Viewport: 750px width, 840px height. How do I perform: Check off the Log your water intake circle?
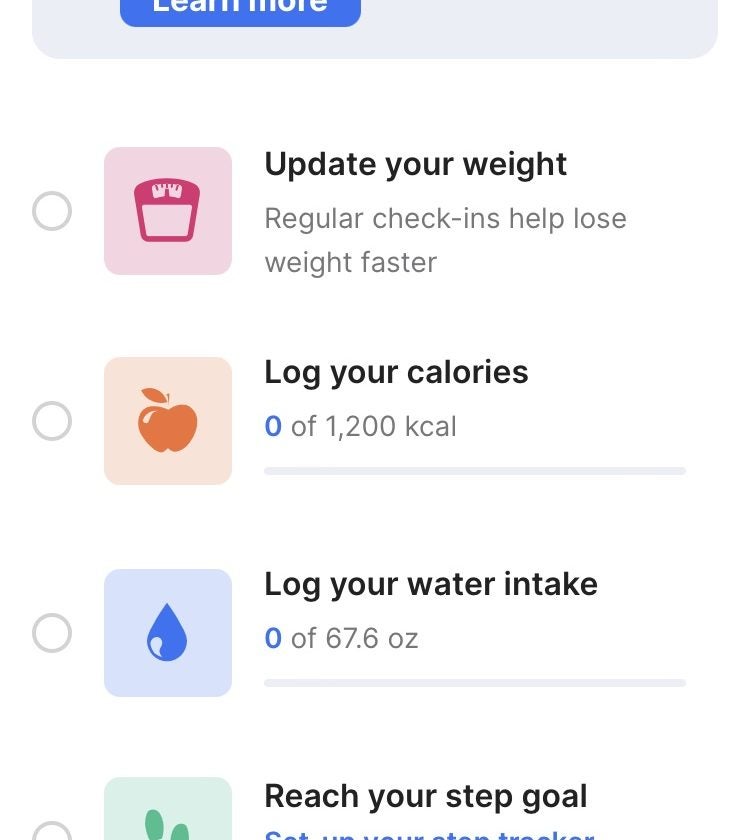(52, 633)
